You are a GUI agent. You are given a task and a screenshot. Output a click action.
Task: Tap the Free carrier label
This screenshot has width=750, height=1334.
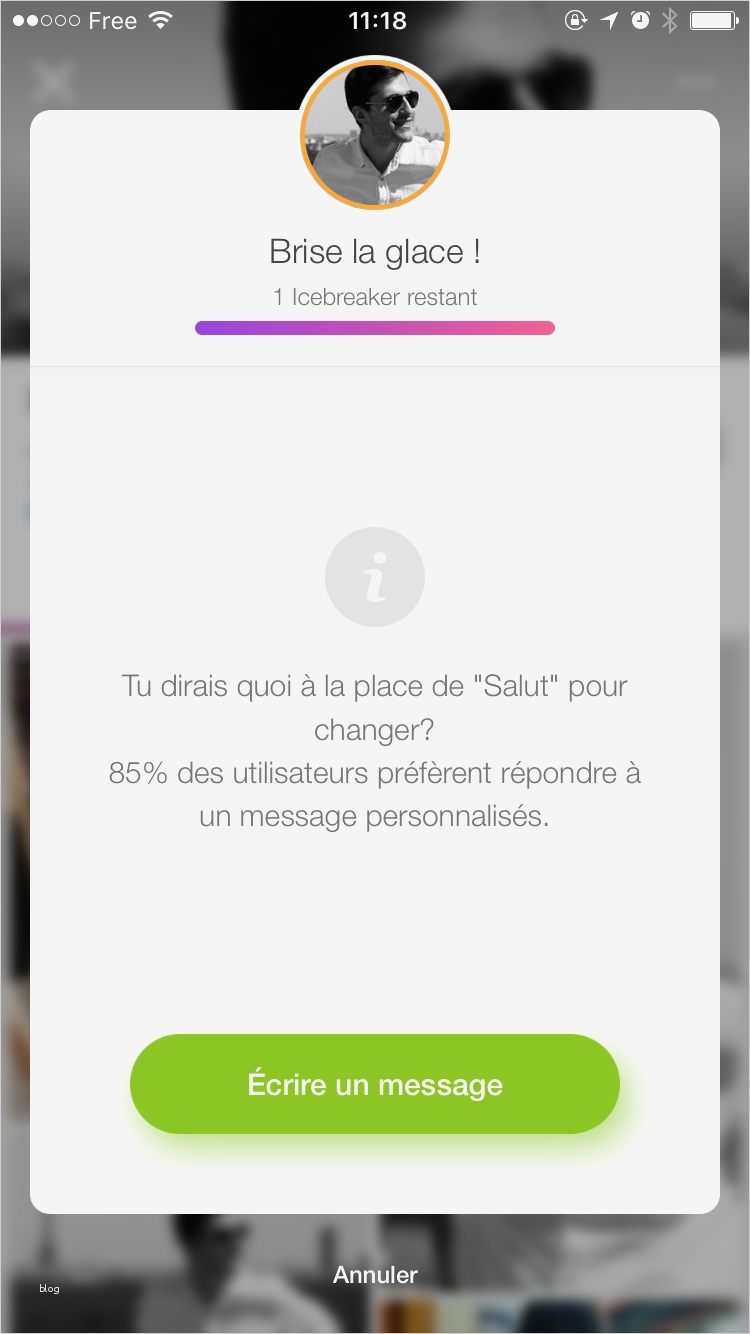pyautogui.click(x=113, y=19)
